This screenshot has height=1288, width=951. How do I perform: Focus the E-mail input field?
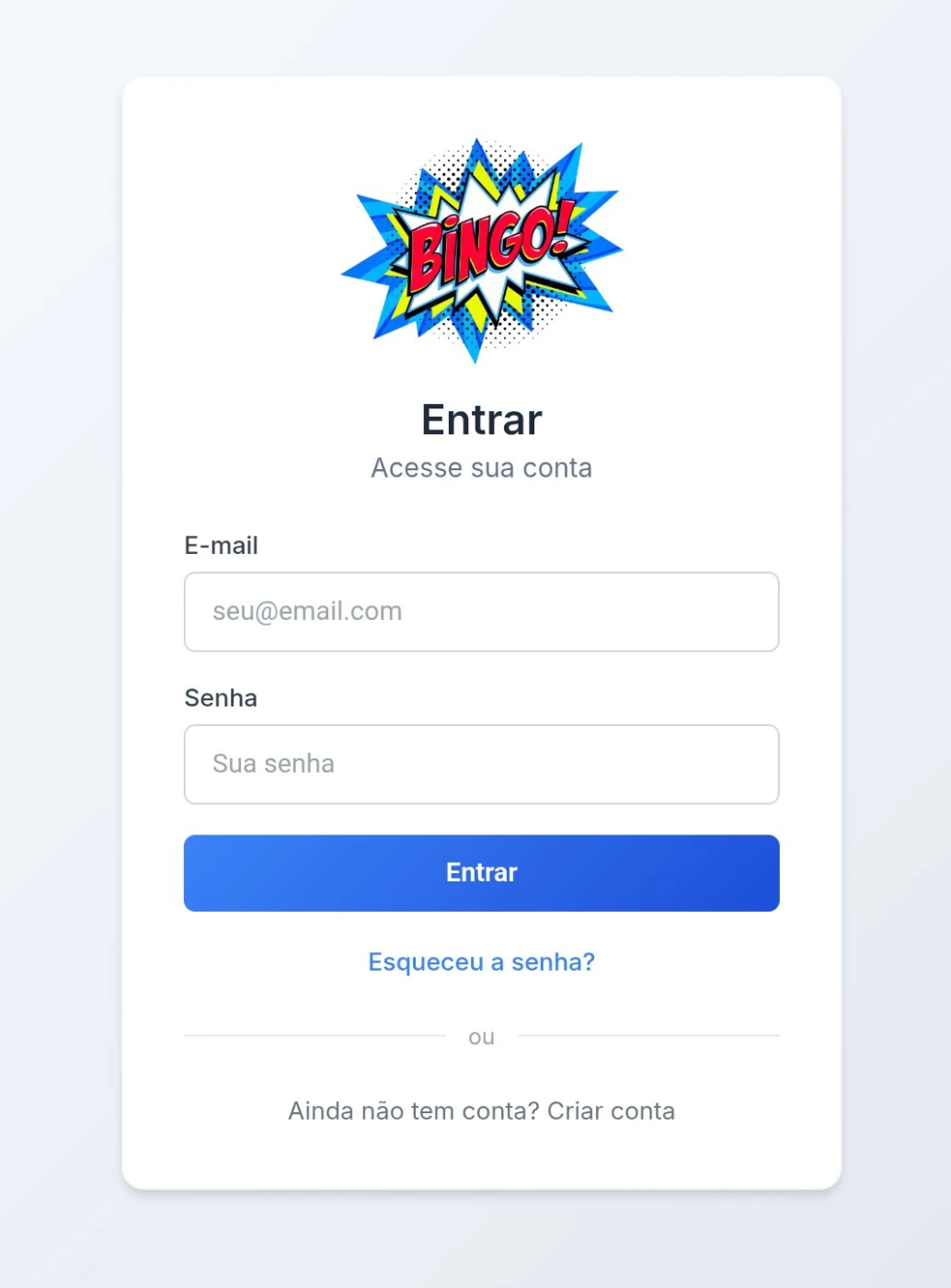click(x=481, y=612)
